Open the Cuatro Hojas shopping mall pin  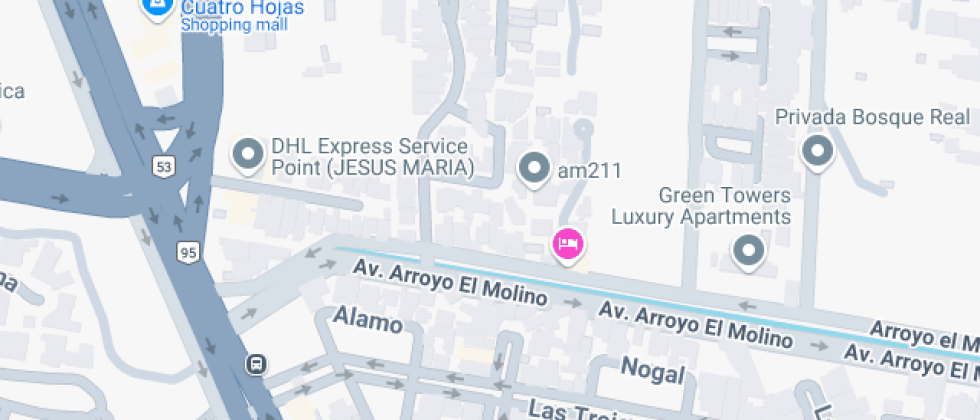[157, 9]
